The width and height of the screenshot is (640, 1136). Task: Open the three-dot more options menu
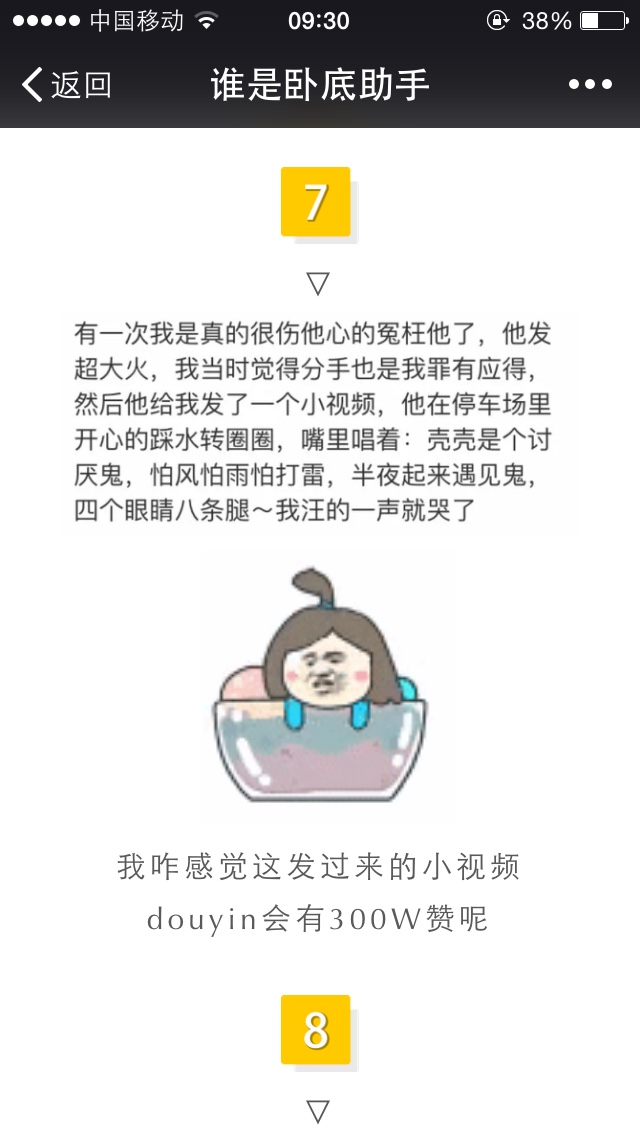[x=590, y=85]
